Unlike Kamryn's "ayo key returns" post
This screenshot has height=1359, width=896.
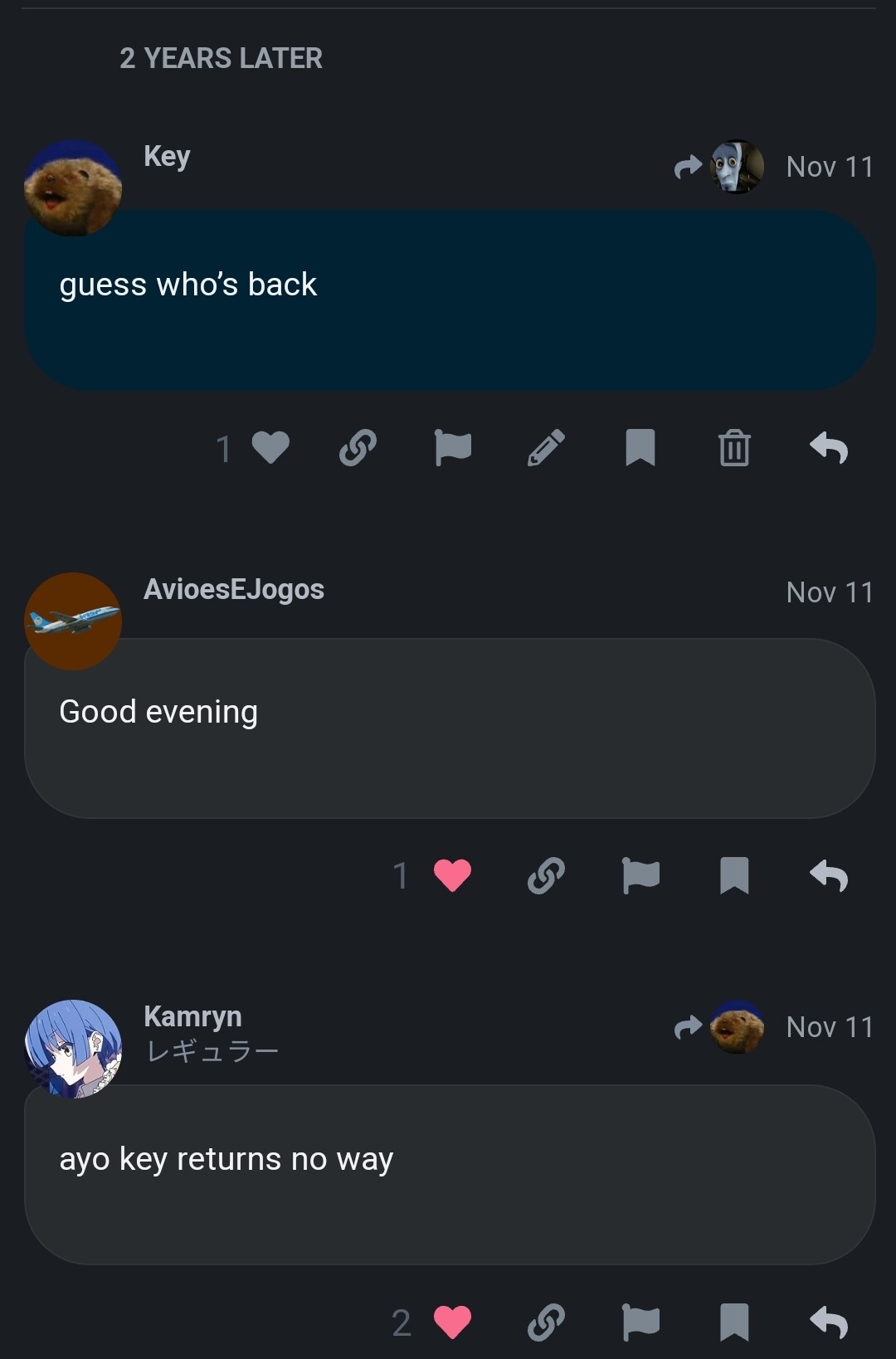pyautogui.click(x=452, y=1322)
